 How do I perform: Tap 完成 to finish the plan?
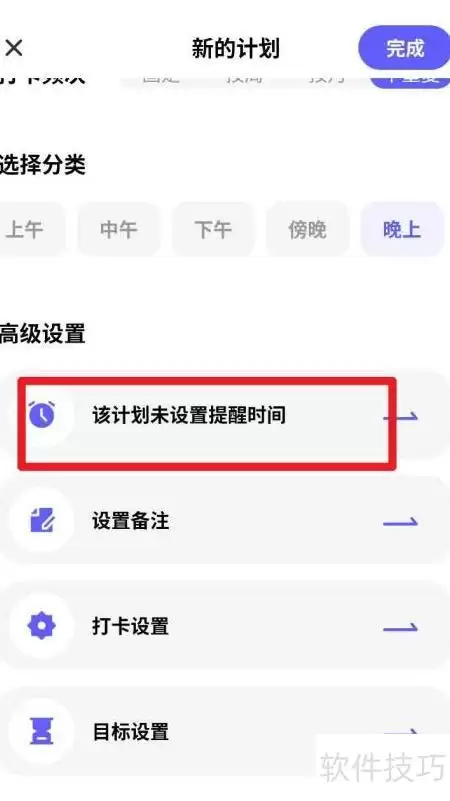(x=404, y=48)
